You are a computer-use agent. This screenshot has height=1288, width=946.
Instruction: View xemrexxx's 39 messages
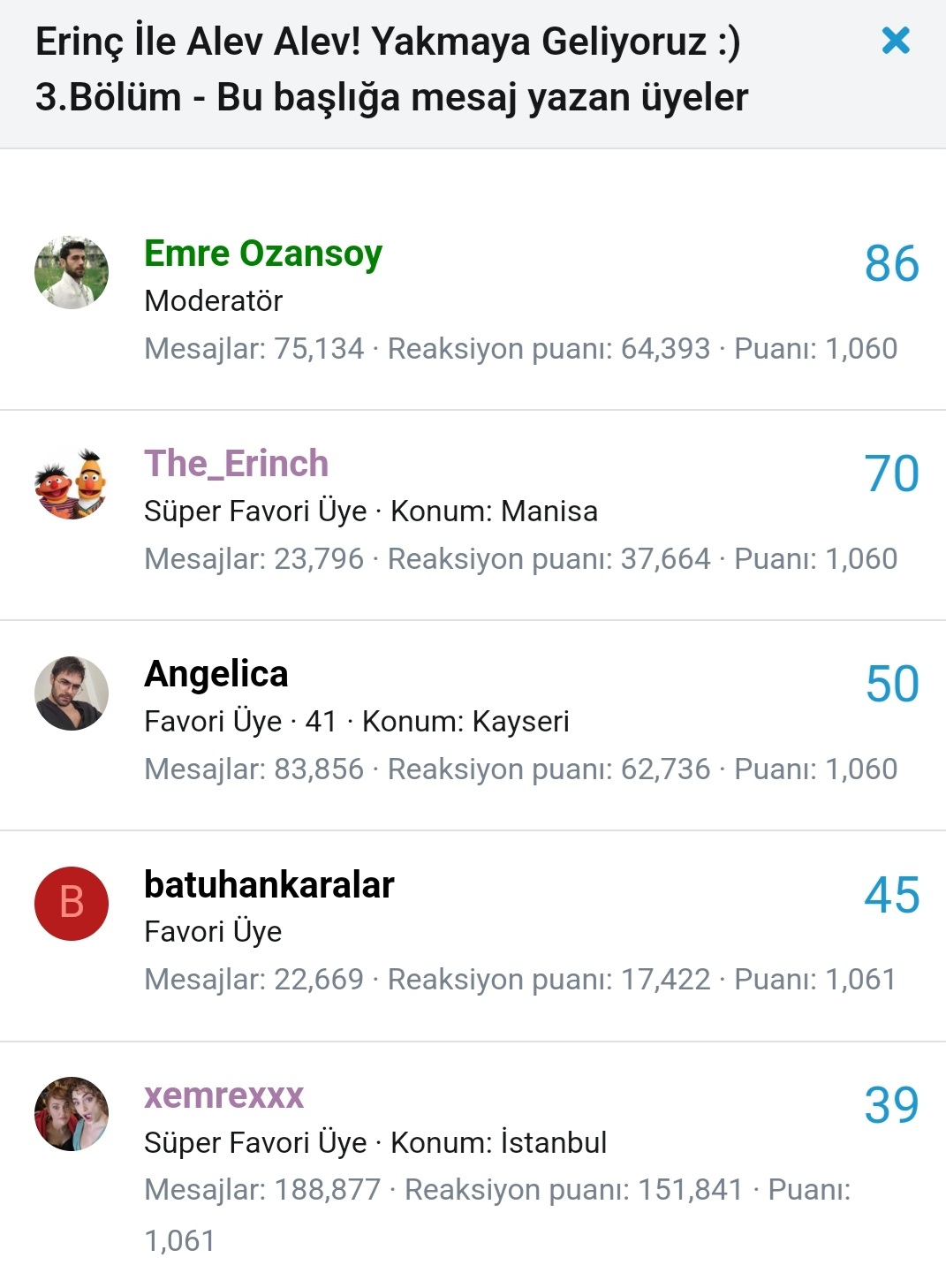click(x=891, y=1105)
